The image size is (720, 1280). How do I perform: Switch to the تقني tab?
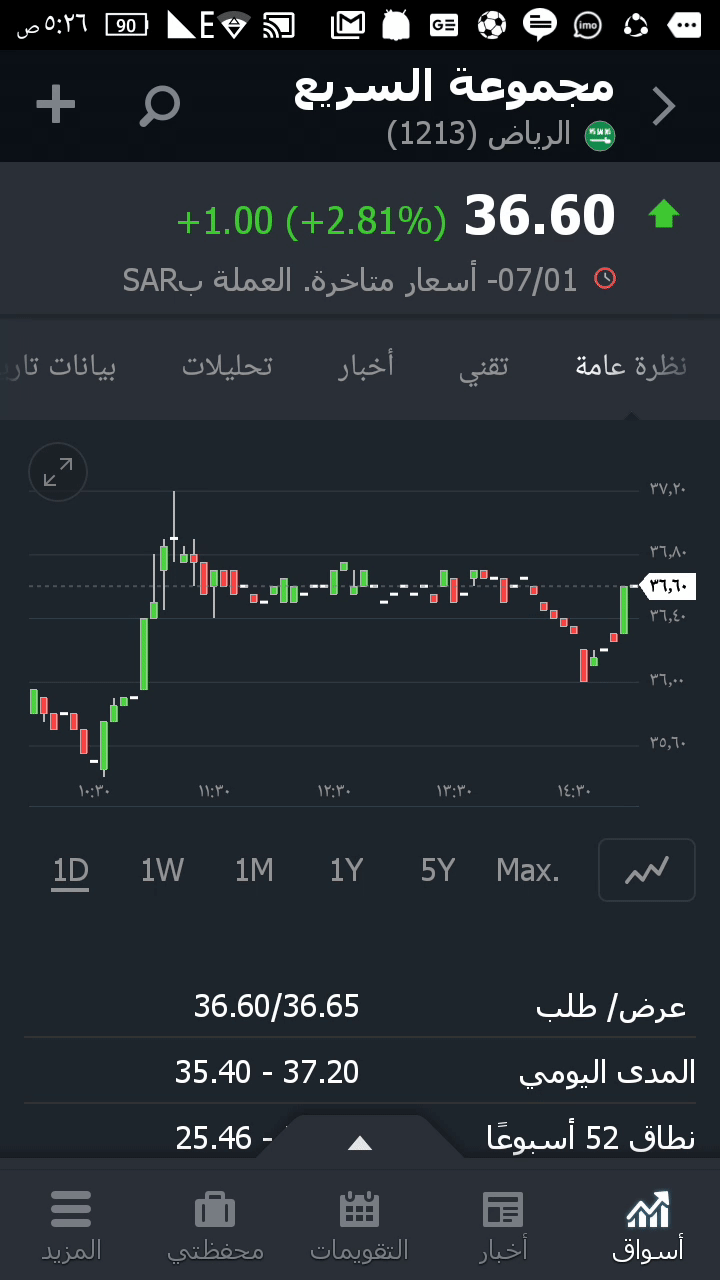pyautogui.click(x=484, y=366)
